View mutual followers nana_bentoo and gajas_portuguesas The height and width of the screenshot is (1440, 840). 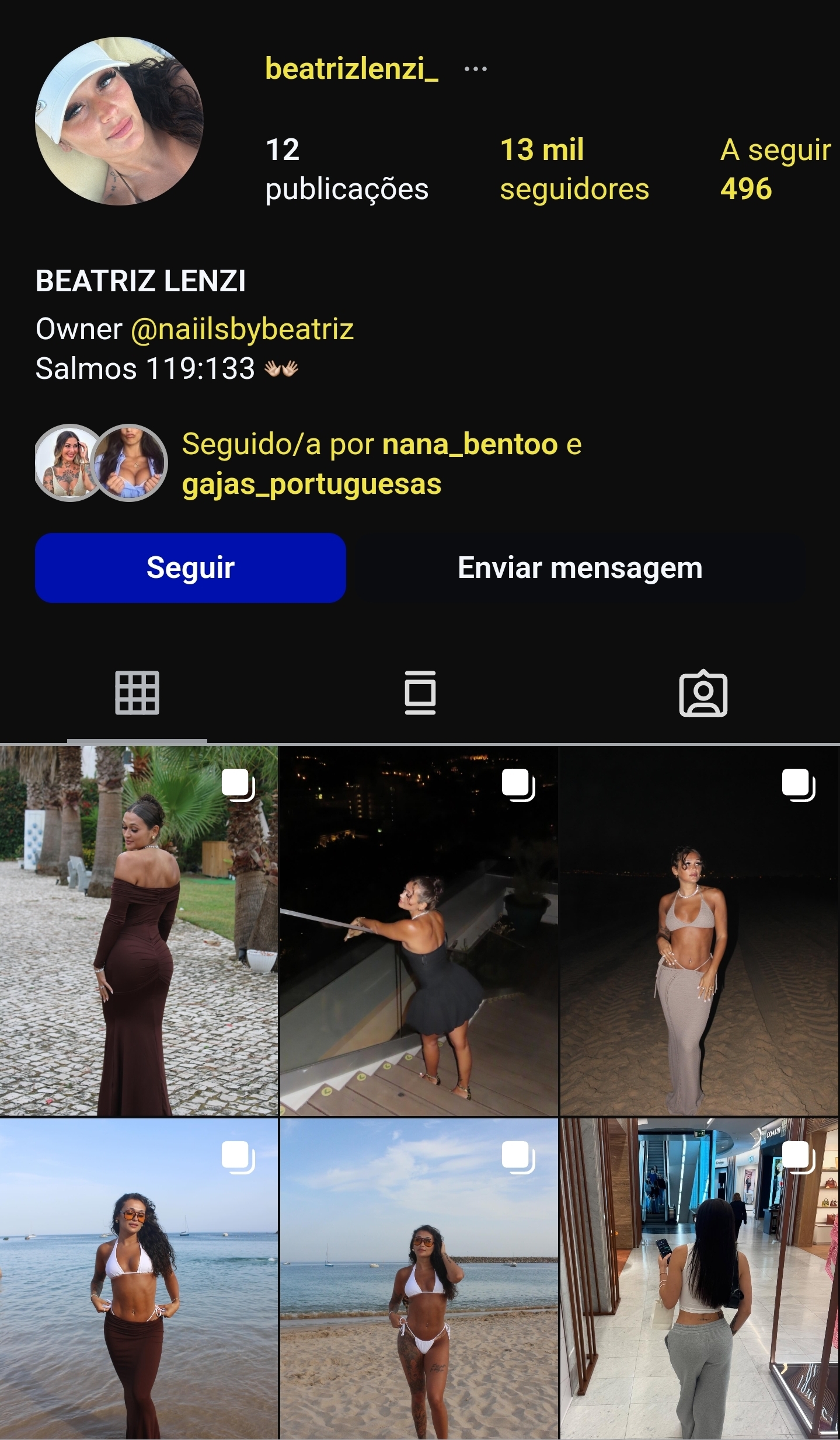pyautogui.click(x=381, y=463)
